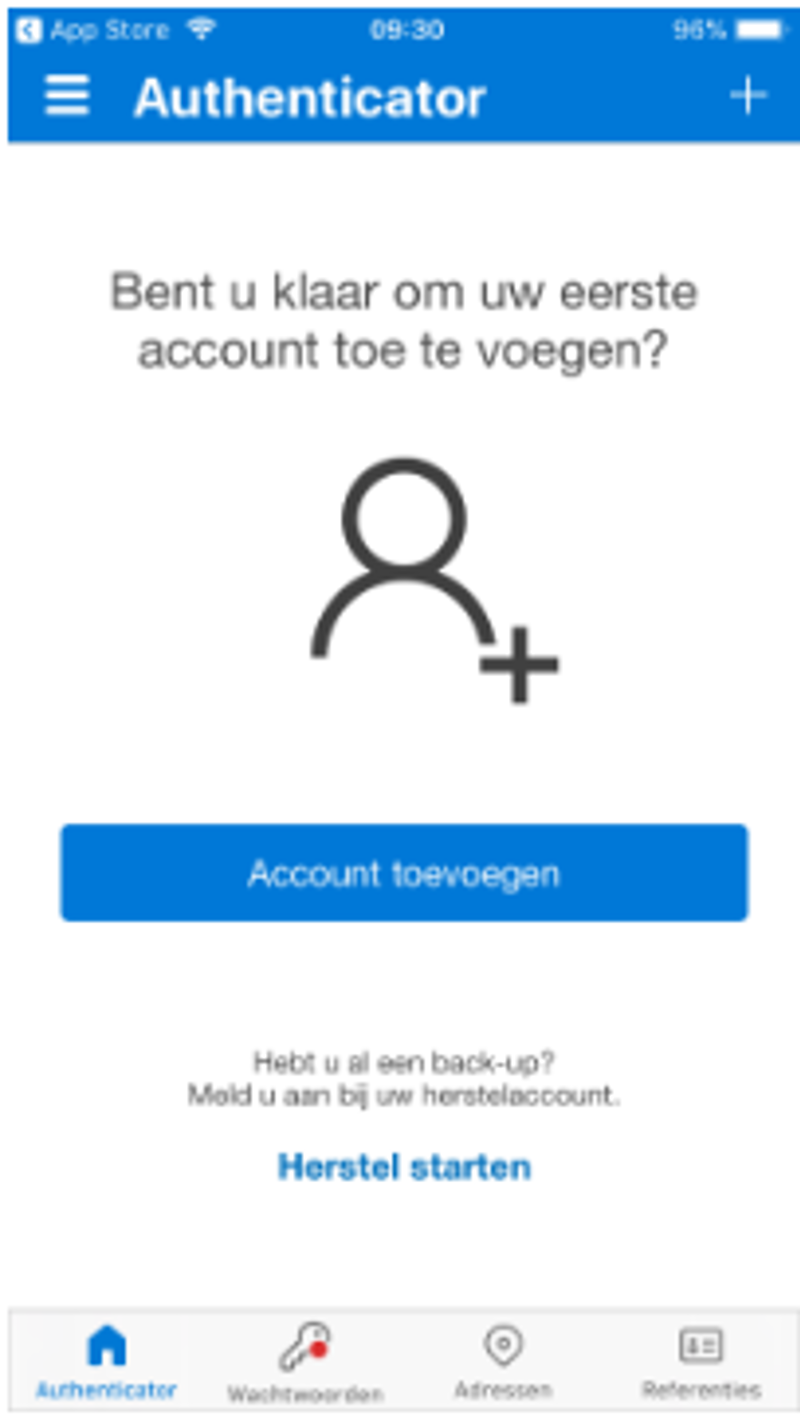Tap the Account toevoegen button
This screenshot has width=800, height=1416.
pos(404,872)
